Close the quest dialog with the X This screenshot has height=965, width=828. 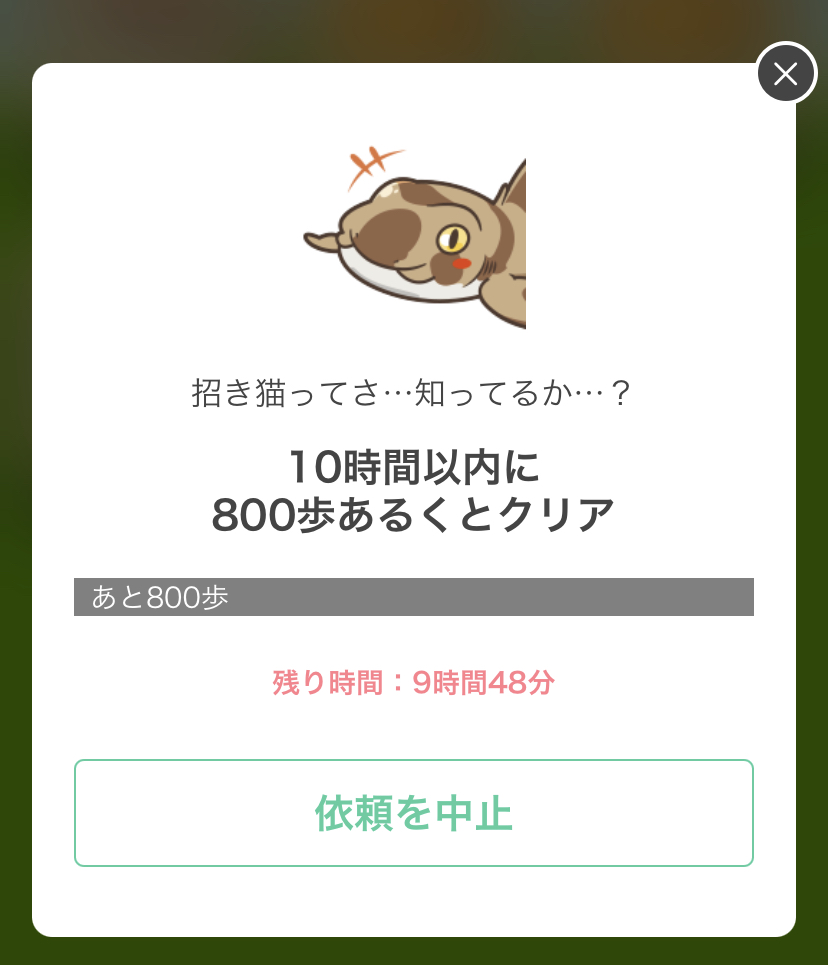pyautogui.click(x=786, y=73)
